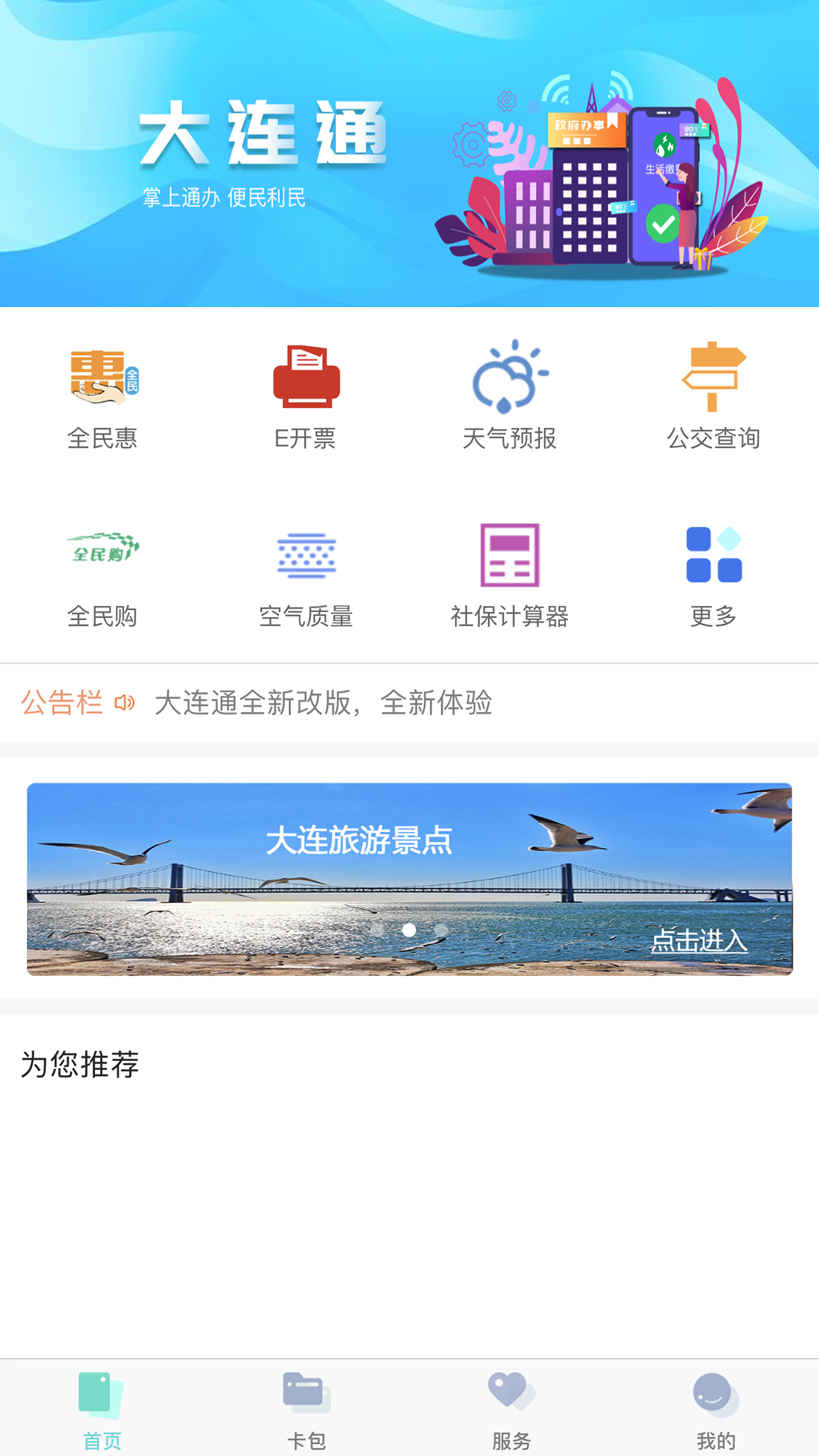This screenshot has height=1456, width=819.
Task: Open the 全民购 shopping service
Action: (102, 574)
